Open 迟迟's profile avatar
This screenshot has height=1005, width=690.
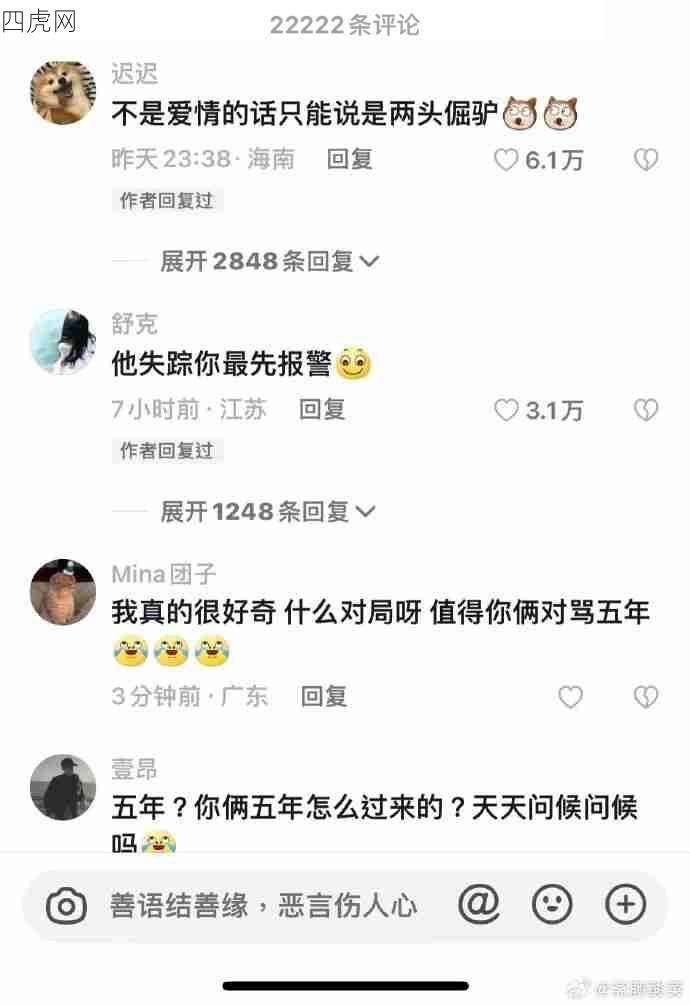tap(63, 92)
